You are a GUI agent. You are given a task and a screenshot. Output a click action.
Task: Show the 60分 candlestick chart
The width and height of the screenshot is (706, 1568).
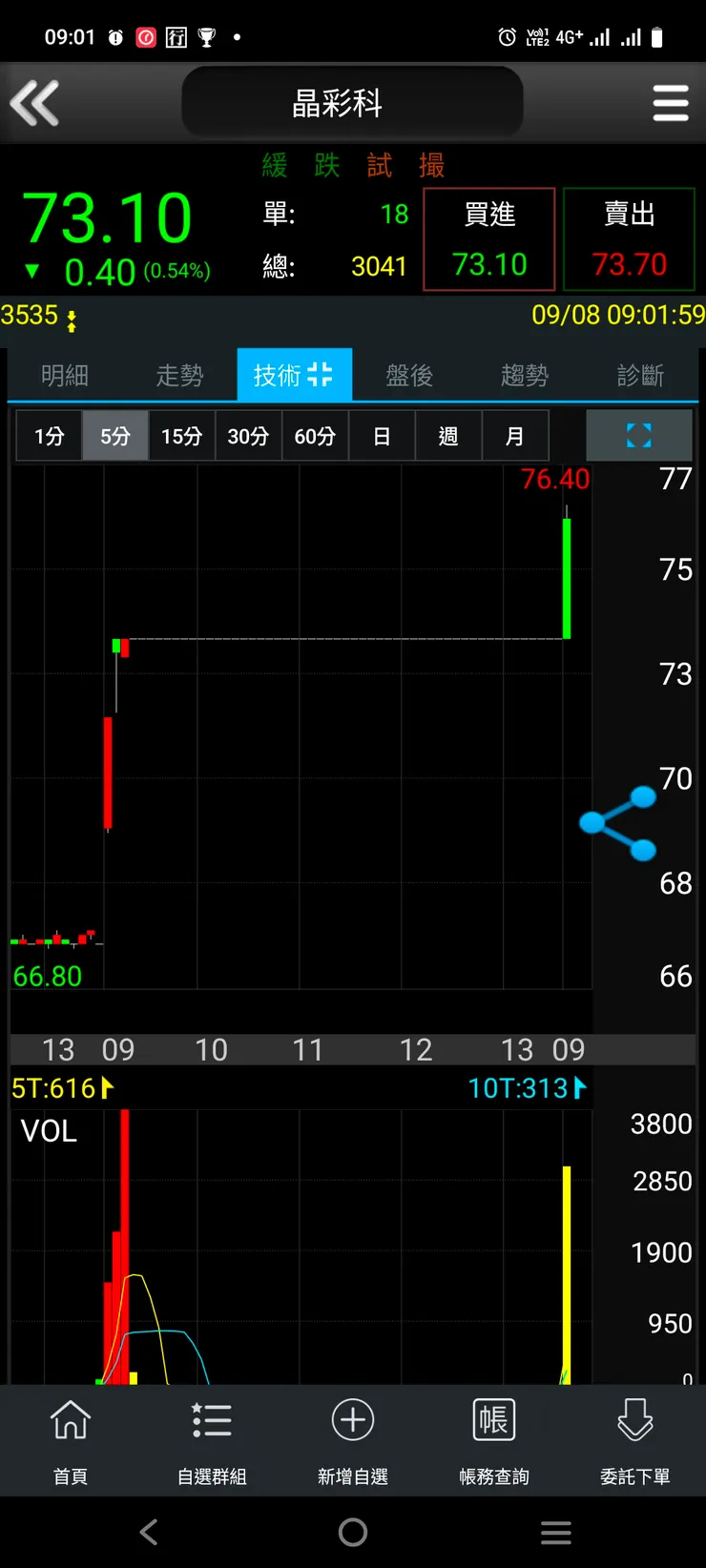315,436
